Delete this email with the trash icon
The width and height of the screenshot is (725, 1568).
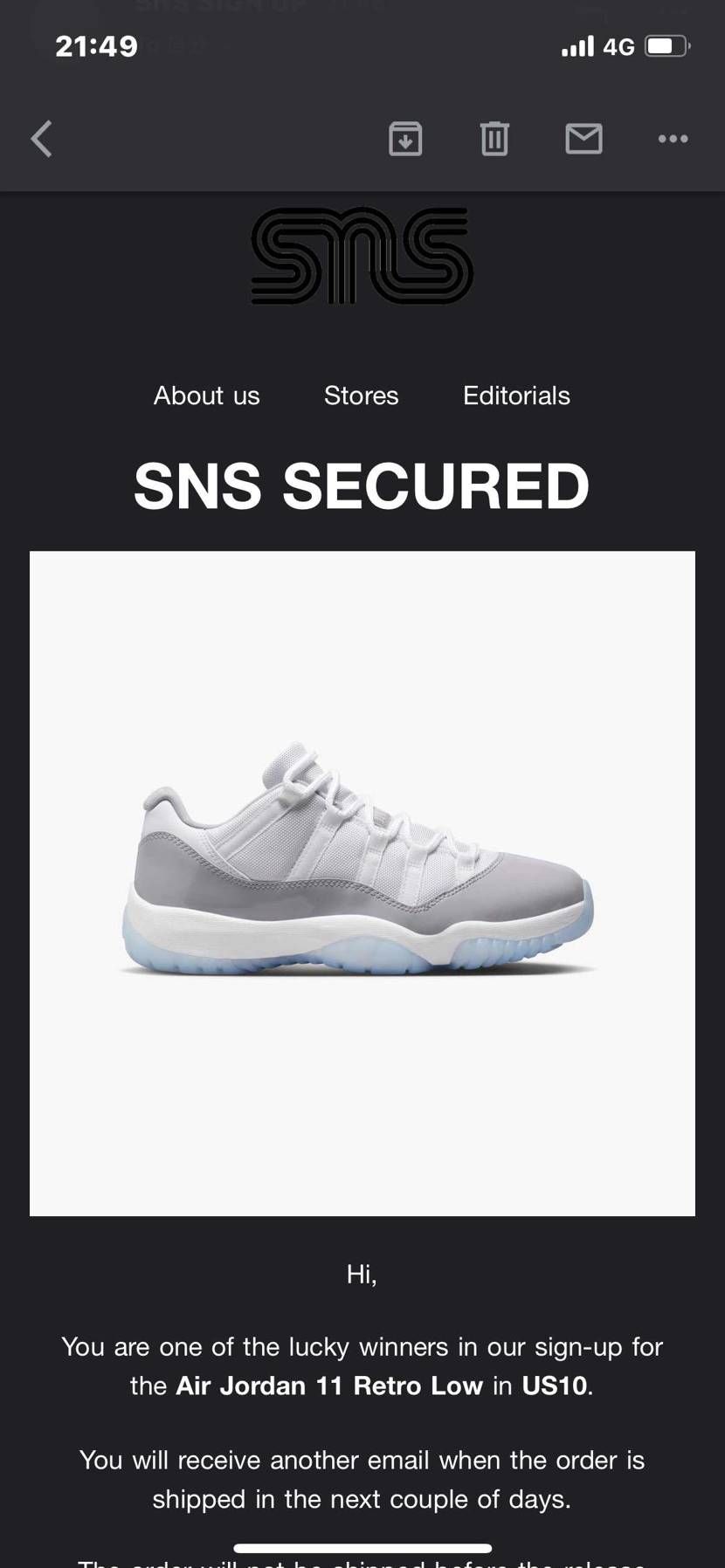[x=494, y=139]
